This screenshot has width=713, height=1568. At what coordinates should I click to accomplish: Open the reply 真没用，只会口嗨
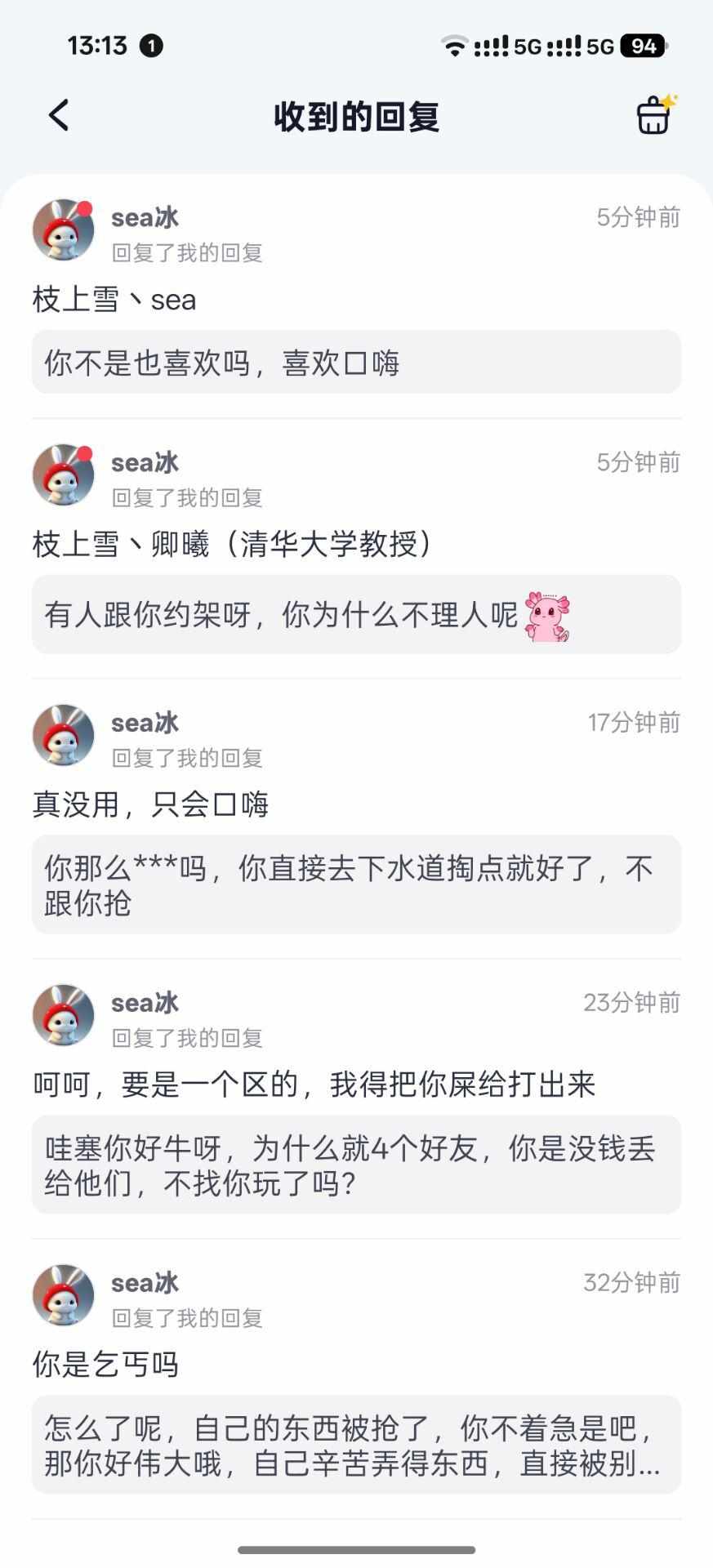pos(150,804)
